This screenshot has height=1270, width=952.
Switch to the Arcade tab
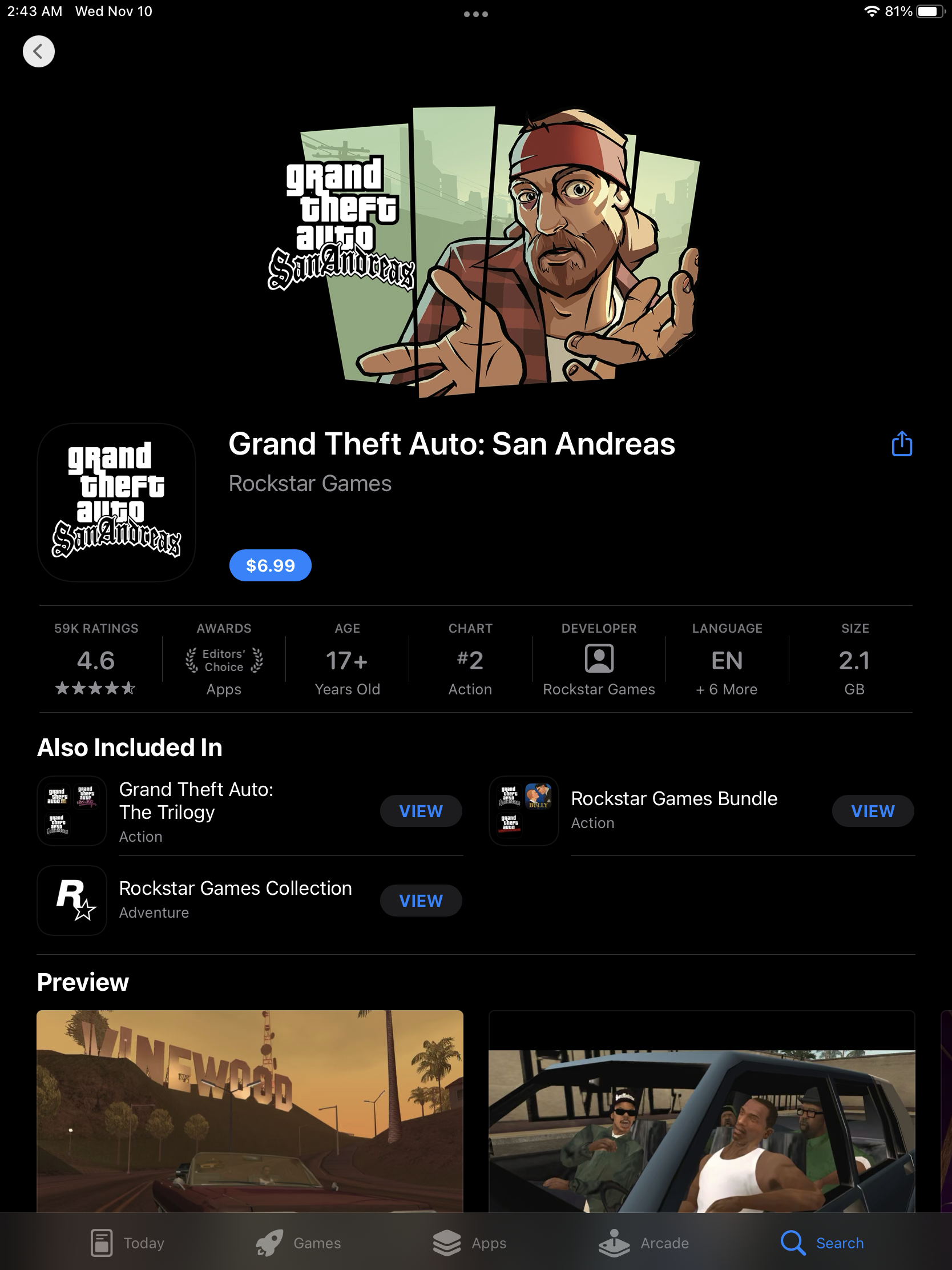coord(643,1243)
